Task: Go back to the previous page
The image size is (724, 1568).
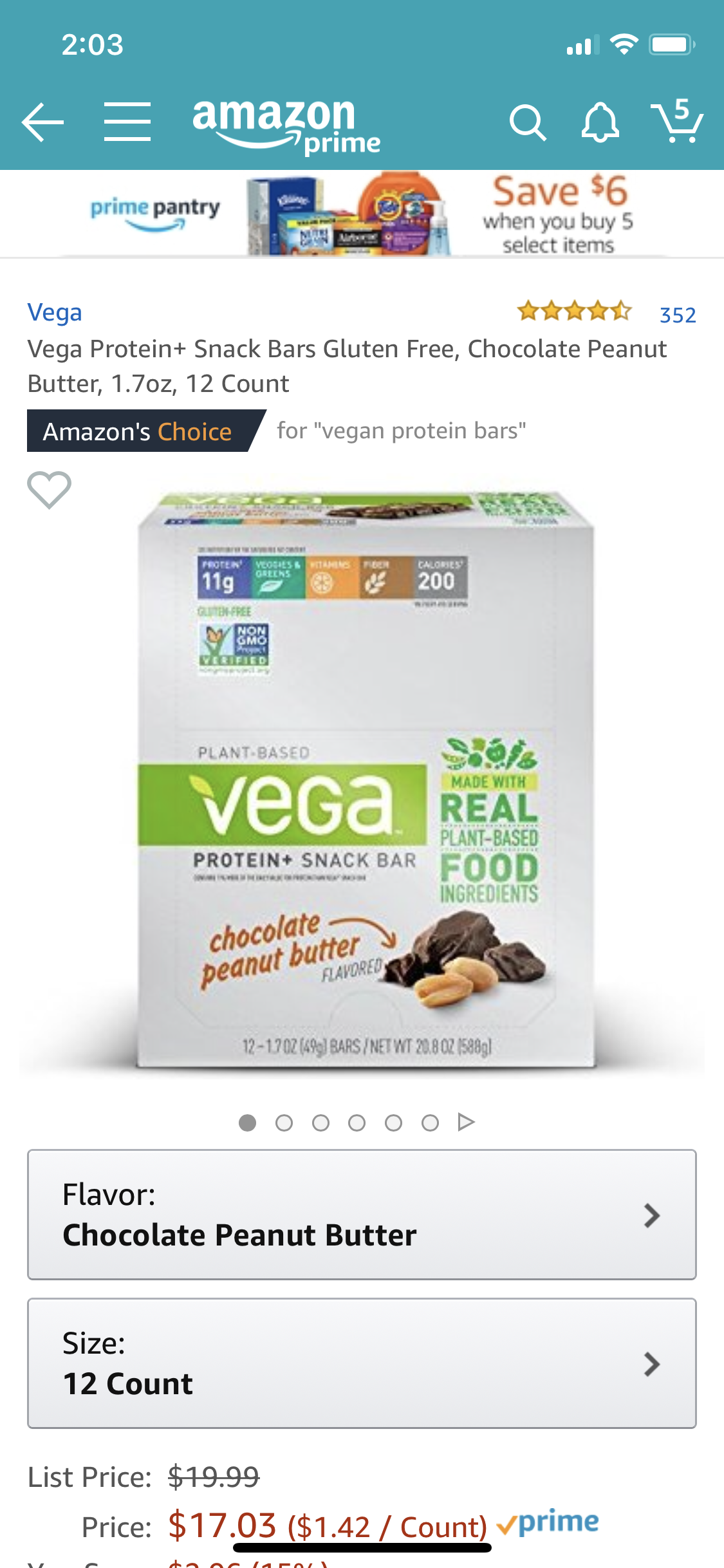Action: (42, 122)
